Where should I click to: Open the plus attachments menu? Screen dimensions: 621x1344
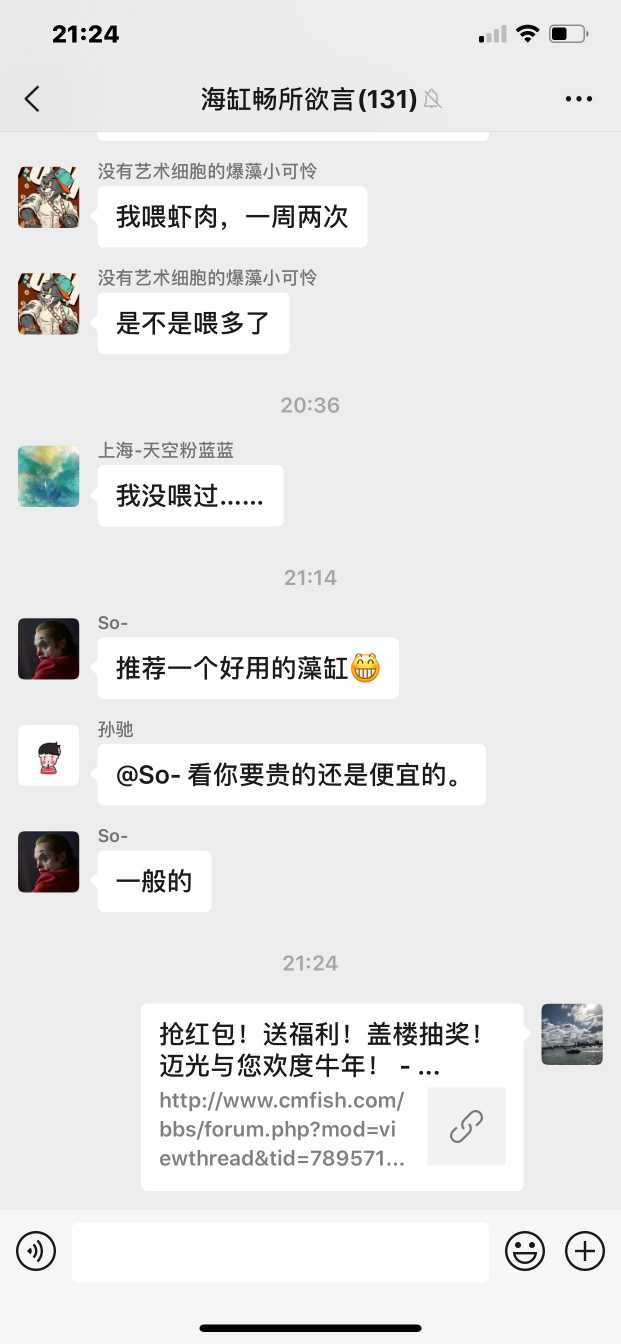[x=585, y=1251]
